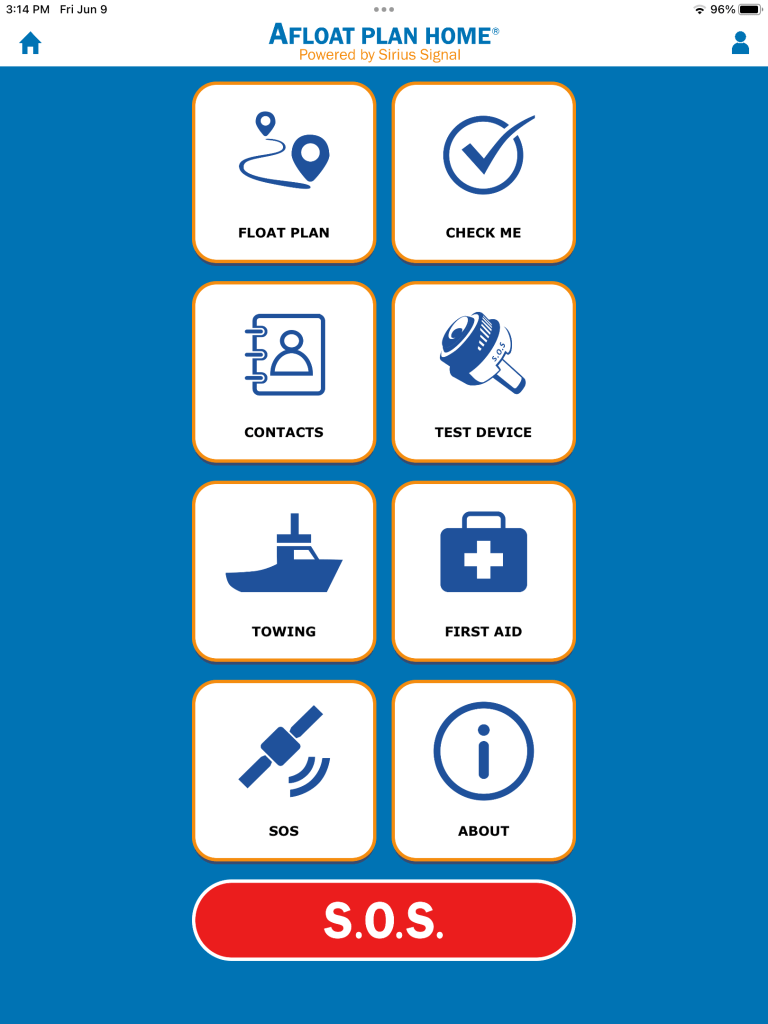Open the Contacts tile
Viewport: 768px width, 1024px height.
pos(284,371)
